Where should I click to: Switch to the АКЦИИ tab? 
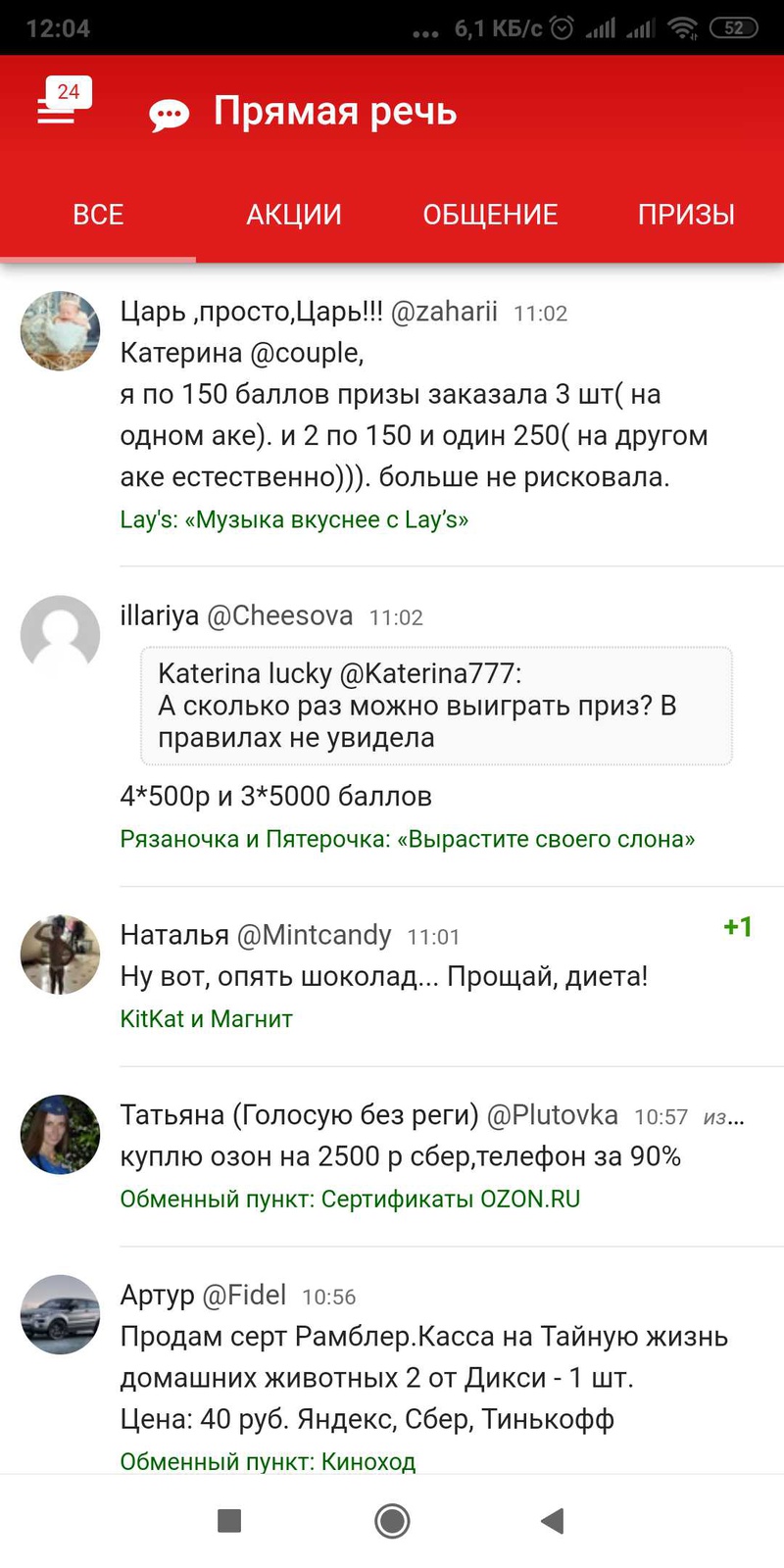click(294, 215)
